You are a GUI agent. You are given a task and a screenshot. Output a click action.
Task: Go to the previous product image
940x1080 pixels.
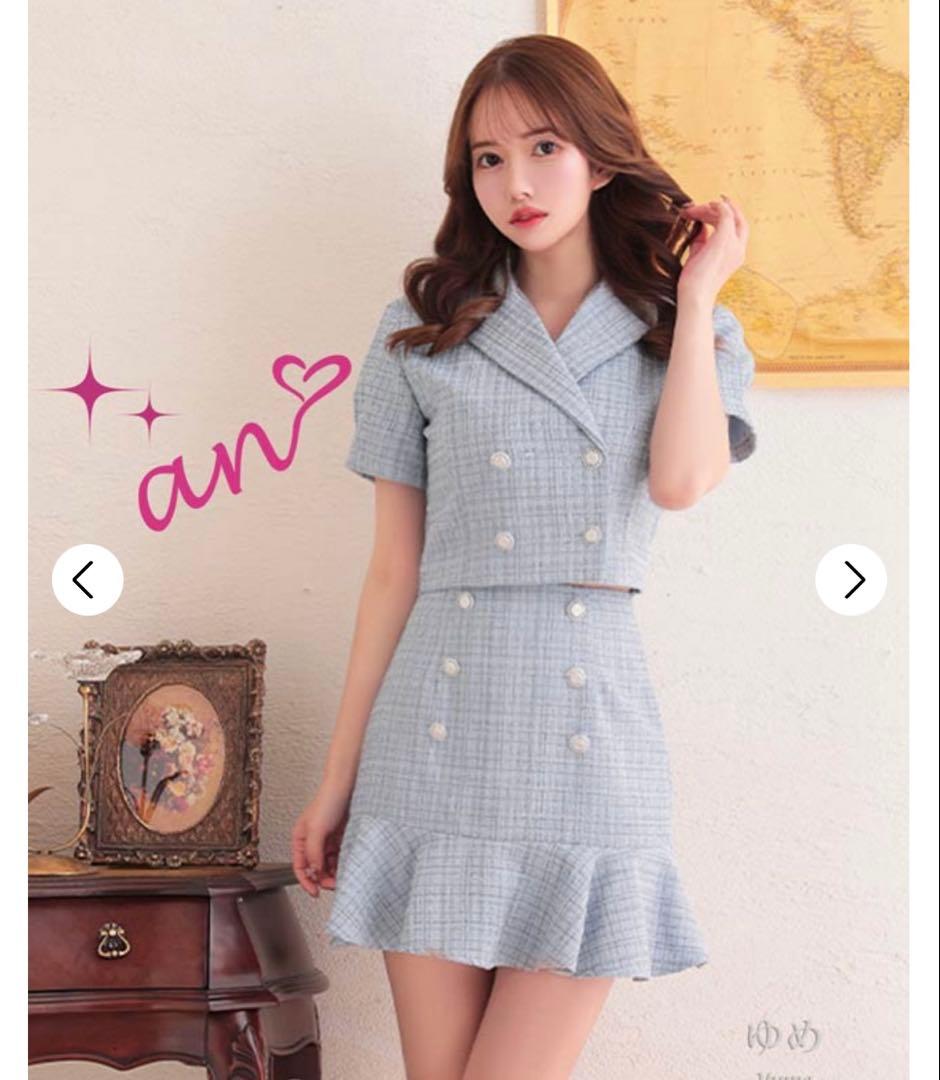point(87,580)
